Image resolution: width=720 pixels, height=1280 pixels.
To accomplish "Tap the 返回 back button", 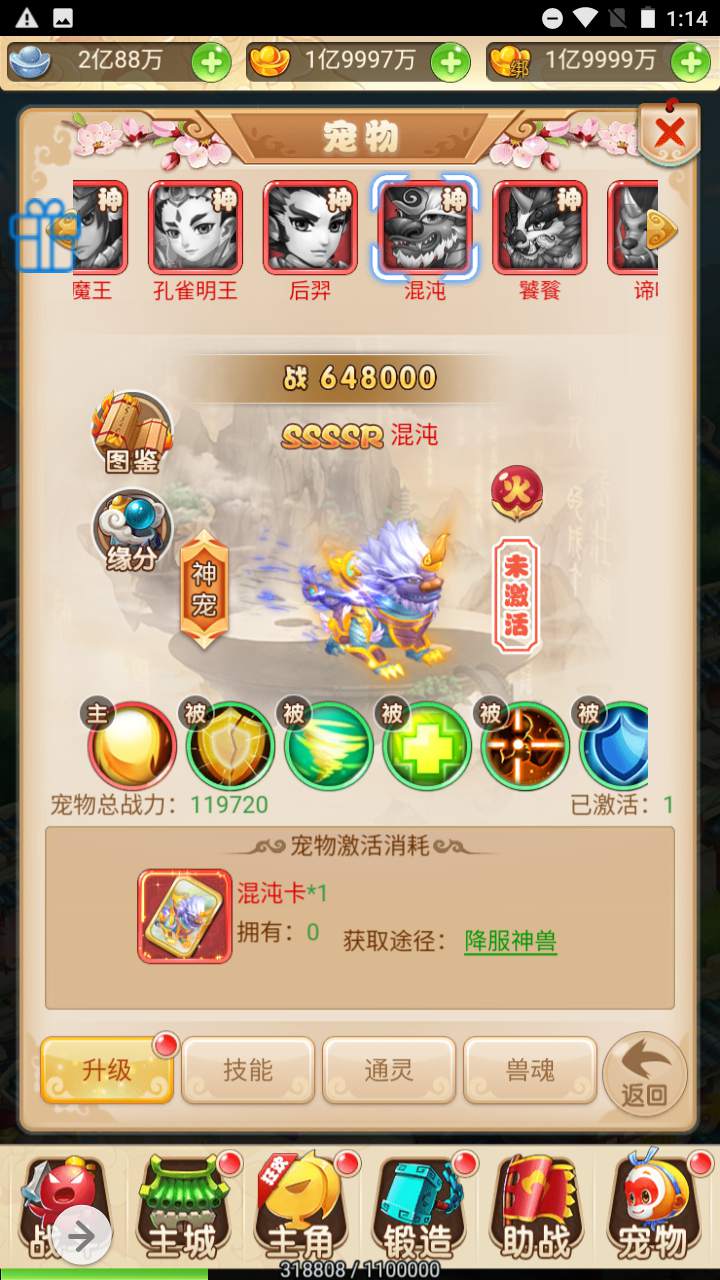I will (x=645, y=1075).
